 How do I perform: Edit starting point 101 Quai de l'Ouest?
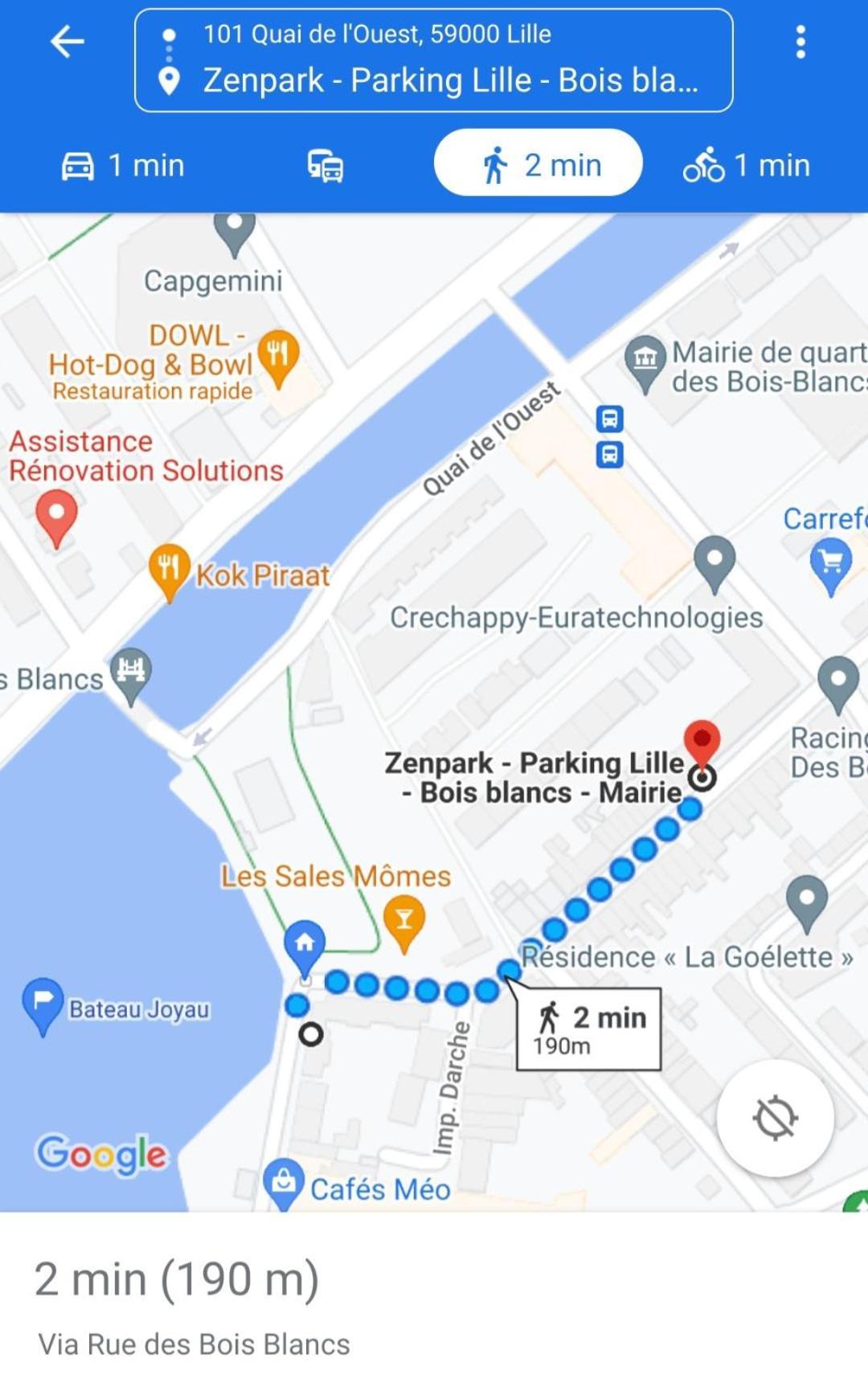pyautogui.click(x=376, y=35)
